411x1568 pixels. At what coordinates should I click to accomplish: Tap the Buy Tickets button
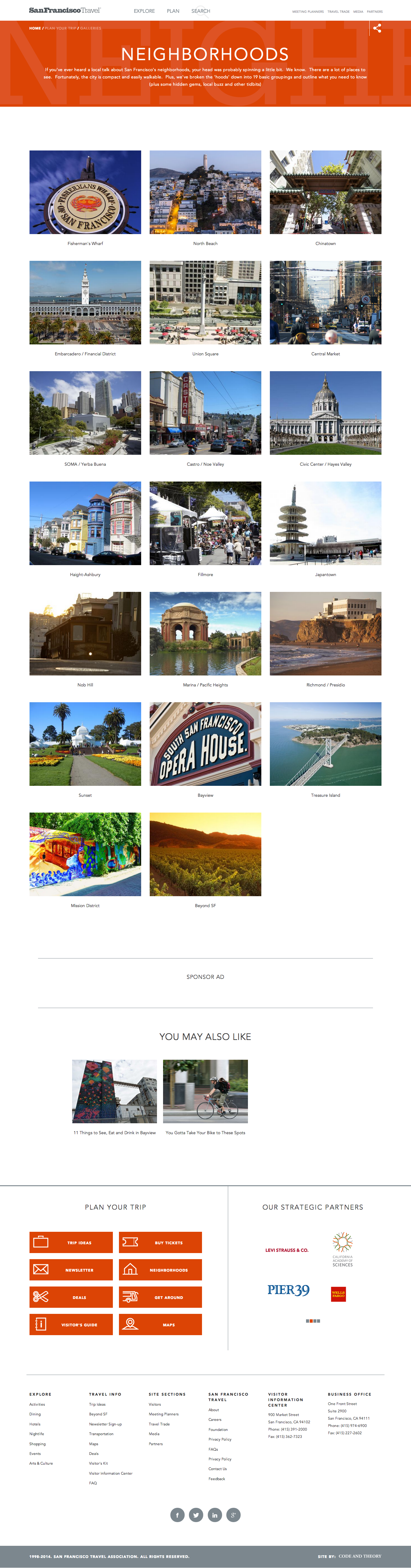click(x=160, y=1242)
